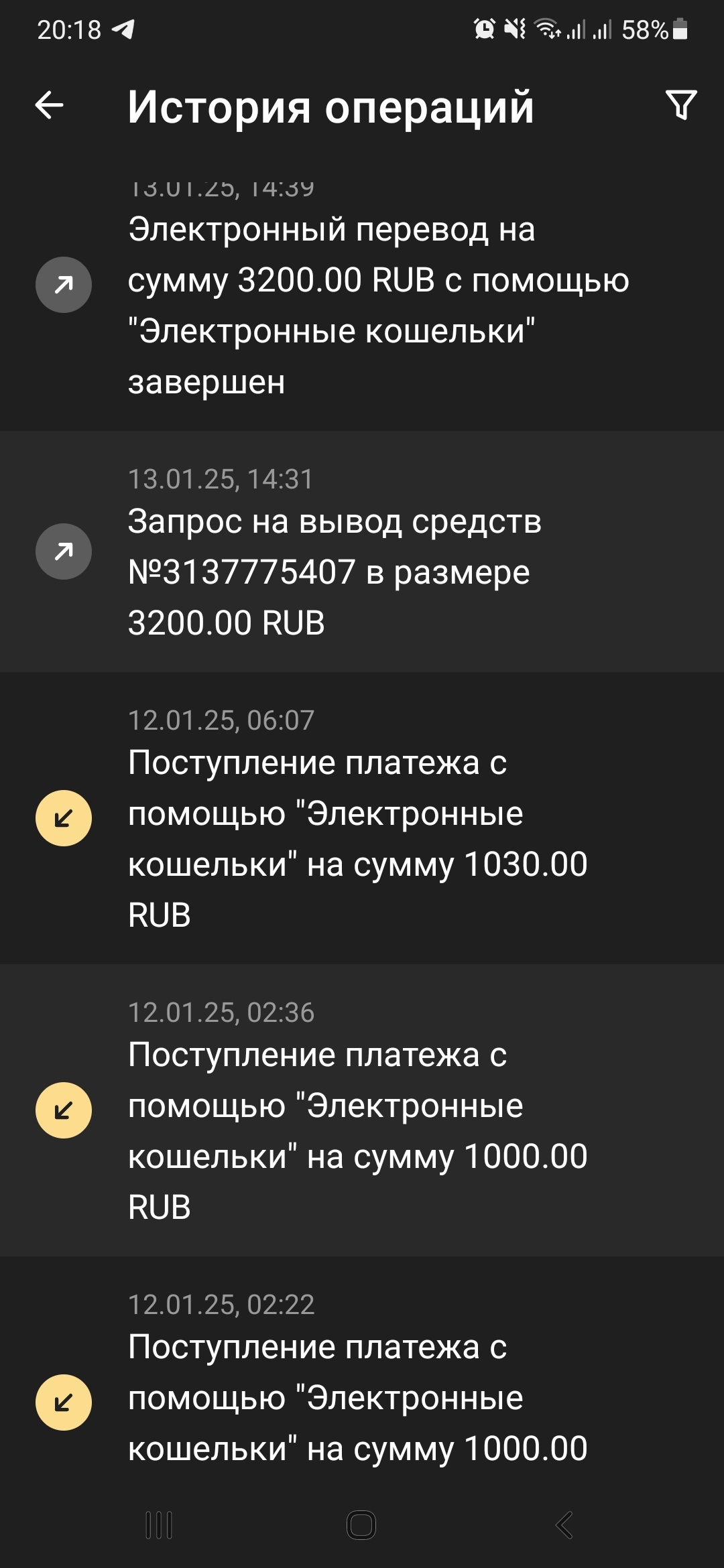Open the 12.01.25, 02:22 payment entry
Screen dimensions: 724x1568
[x=362, y=1380]
